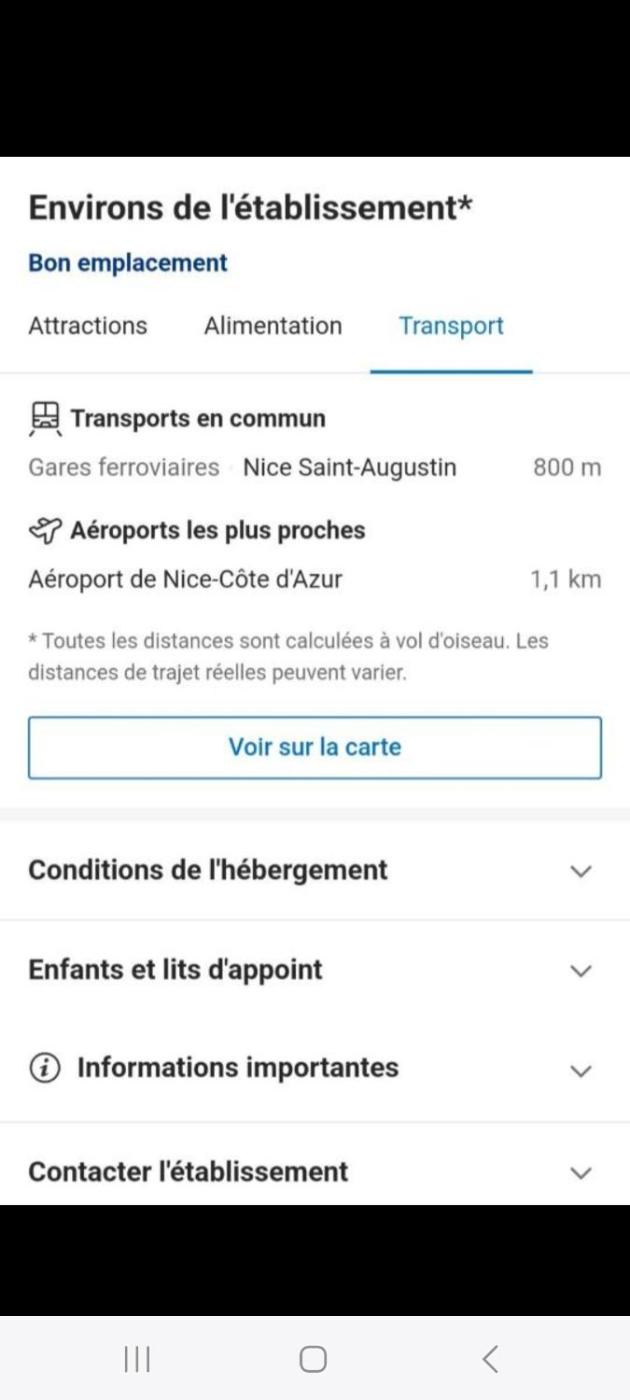This screenshot has width=630, height=1400.
Task: Switch to the Alimentation tab
Action: tap(273, 326)
